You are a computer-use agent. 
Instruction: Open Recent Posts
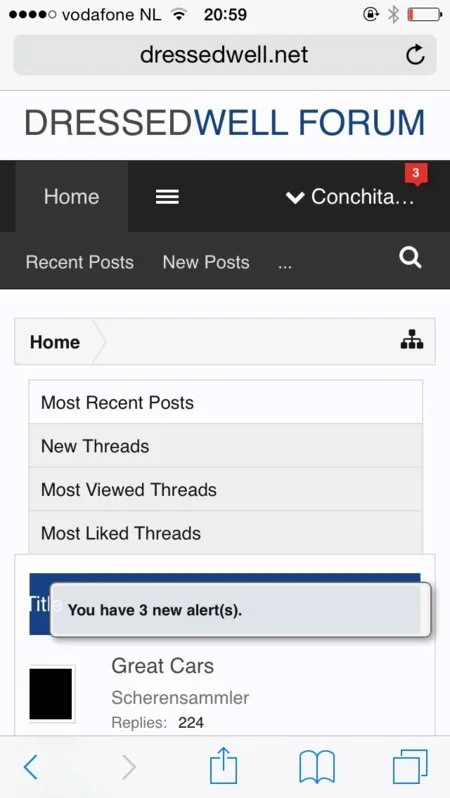(x=79, y=262)
